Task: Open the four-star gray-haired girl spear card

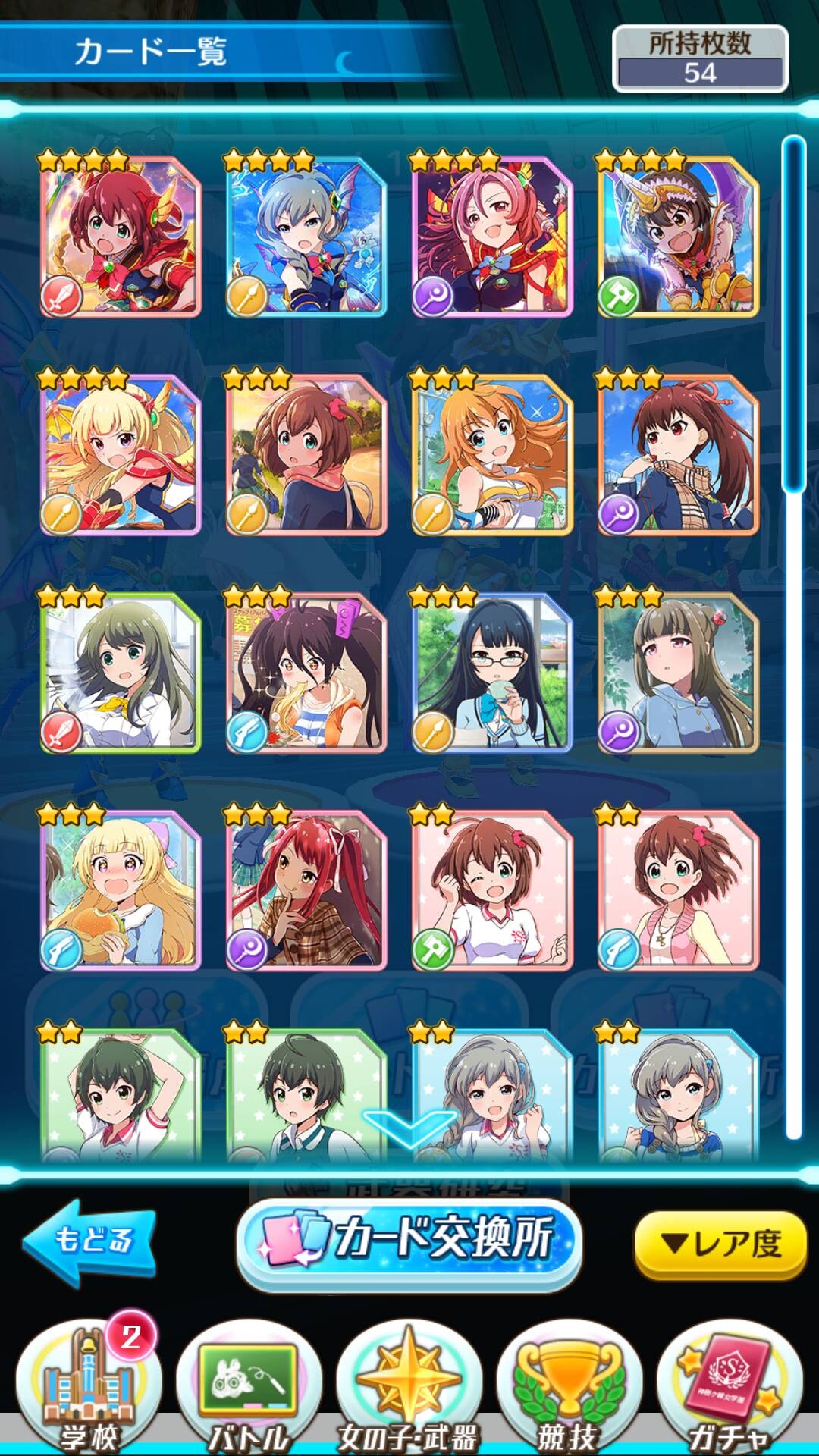Action: click(306, 235)
